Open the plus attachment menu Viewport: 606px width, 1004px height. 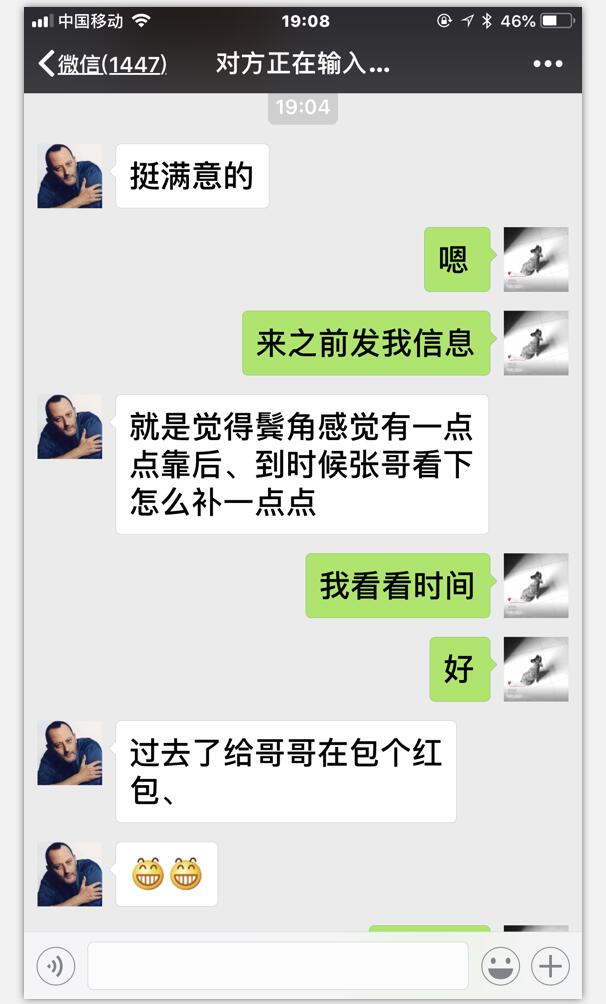coord(550,966)
